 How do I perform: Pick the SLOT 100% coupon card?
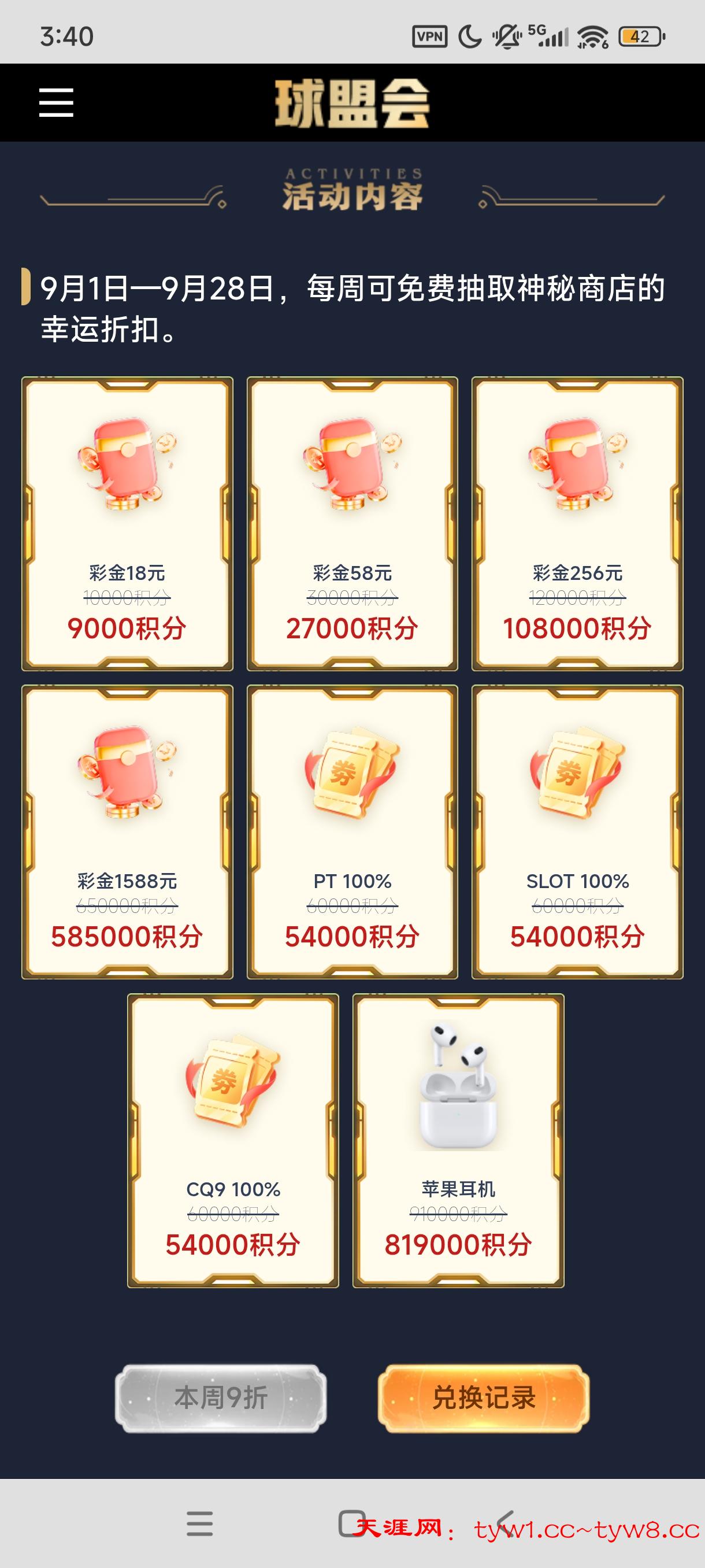[577, 832]
